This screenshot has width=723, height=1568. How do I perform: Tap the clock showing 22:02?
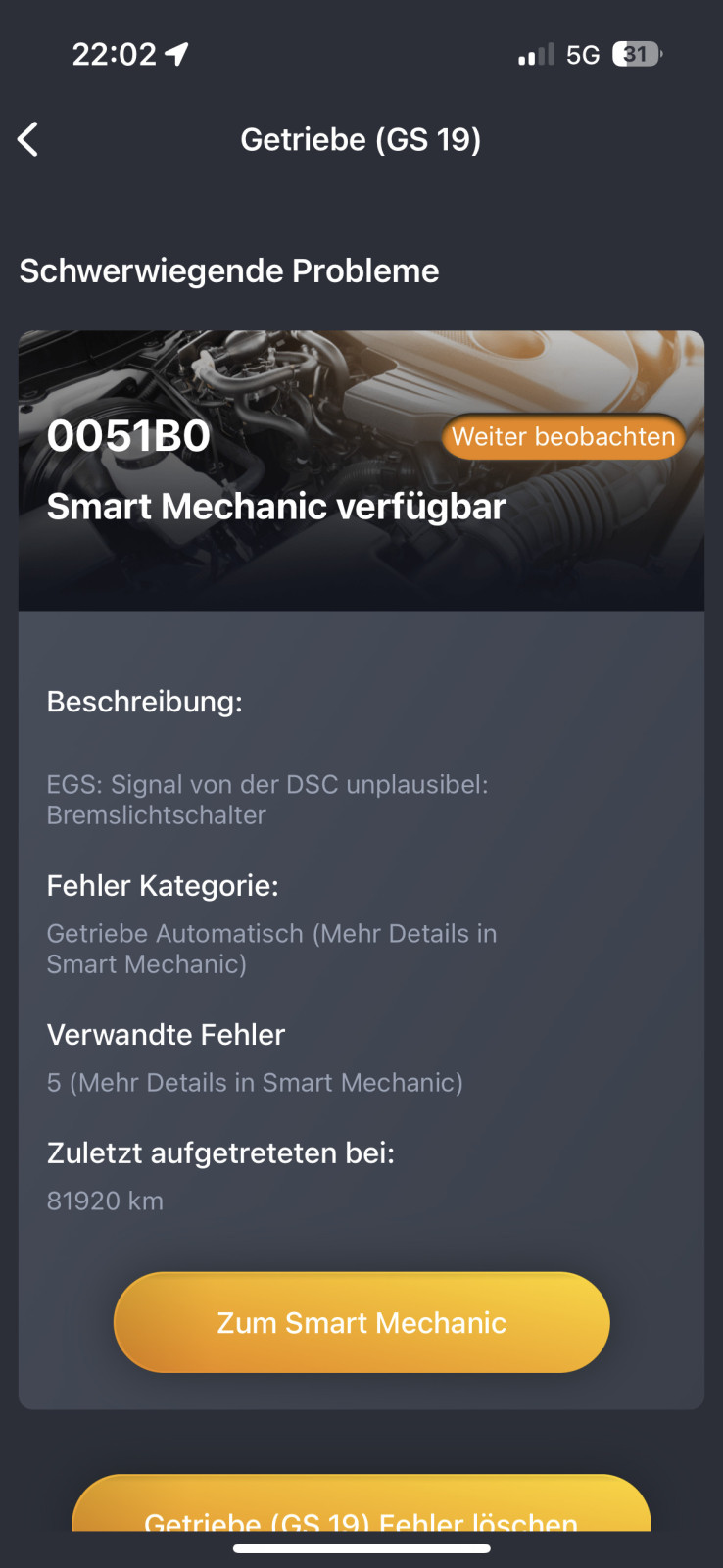point(117,54)
